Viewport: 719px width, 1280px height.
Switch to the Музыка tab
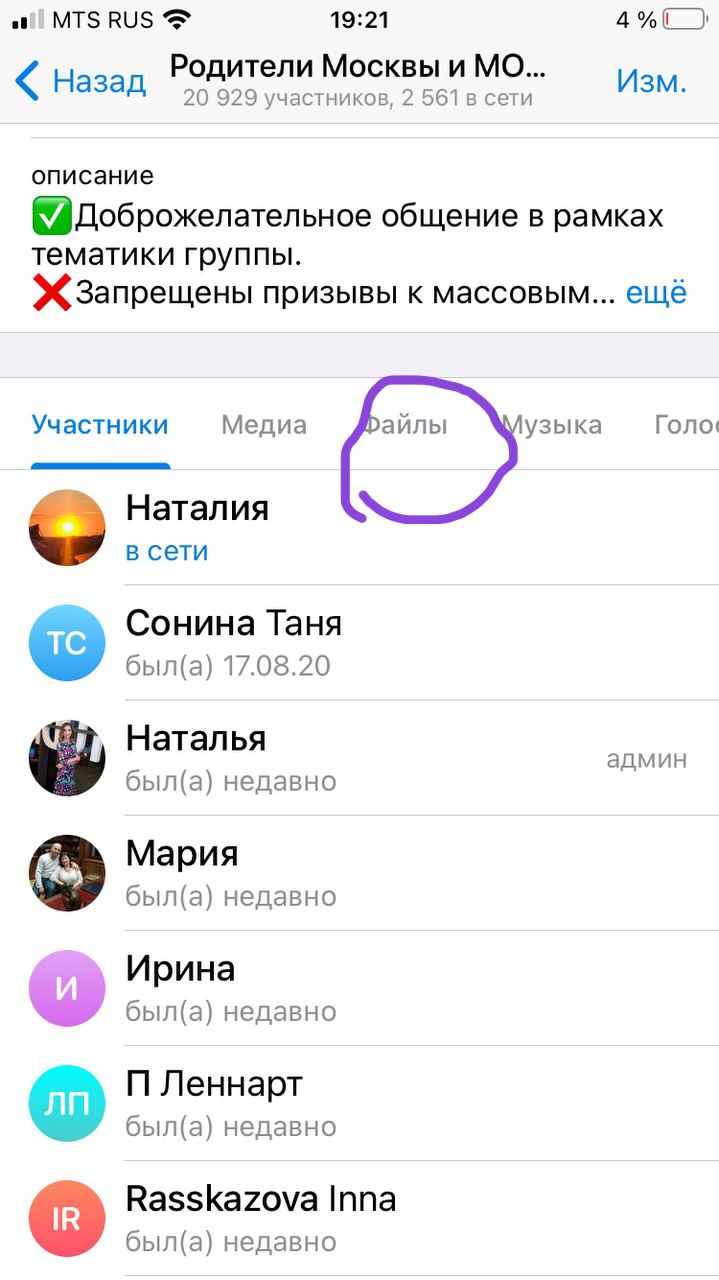click(x=552, y=425)
